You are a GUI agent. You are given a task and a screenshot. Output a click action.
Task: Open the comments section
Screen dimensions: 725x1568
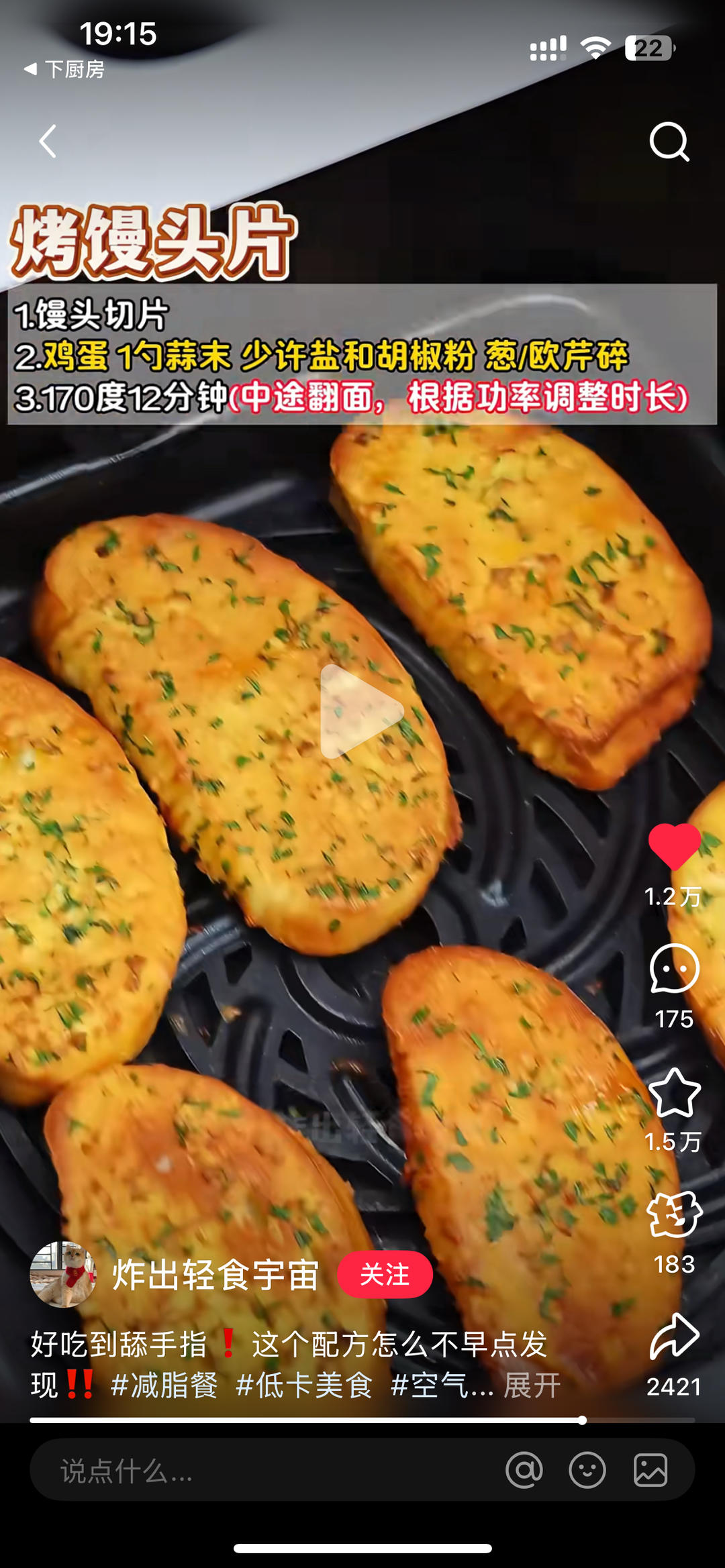point(674,968)
